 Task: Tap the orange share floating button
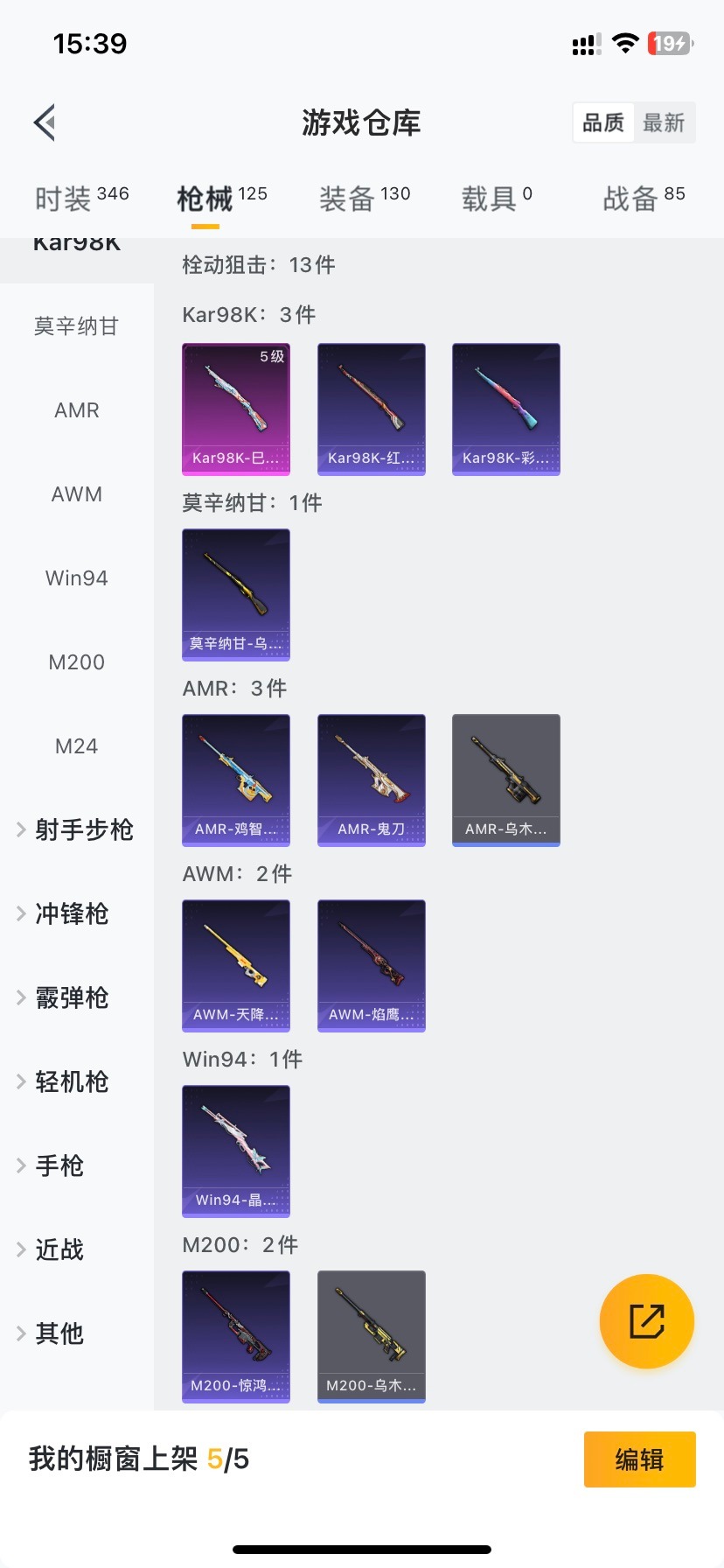(647, 1320)
